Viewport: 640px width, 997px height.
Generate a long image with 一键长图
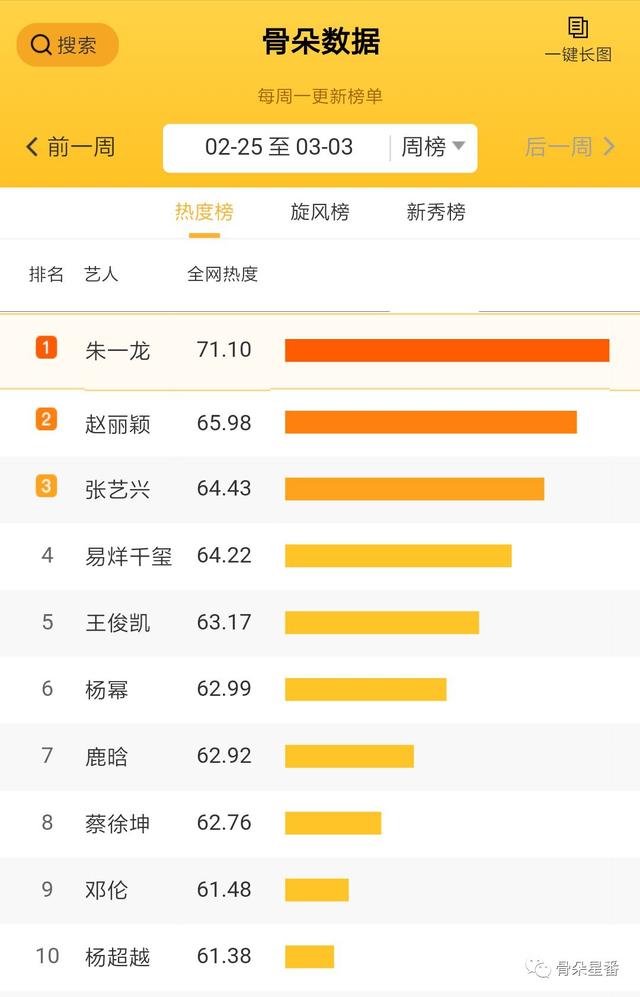[578, 40]
